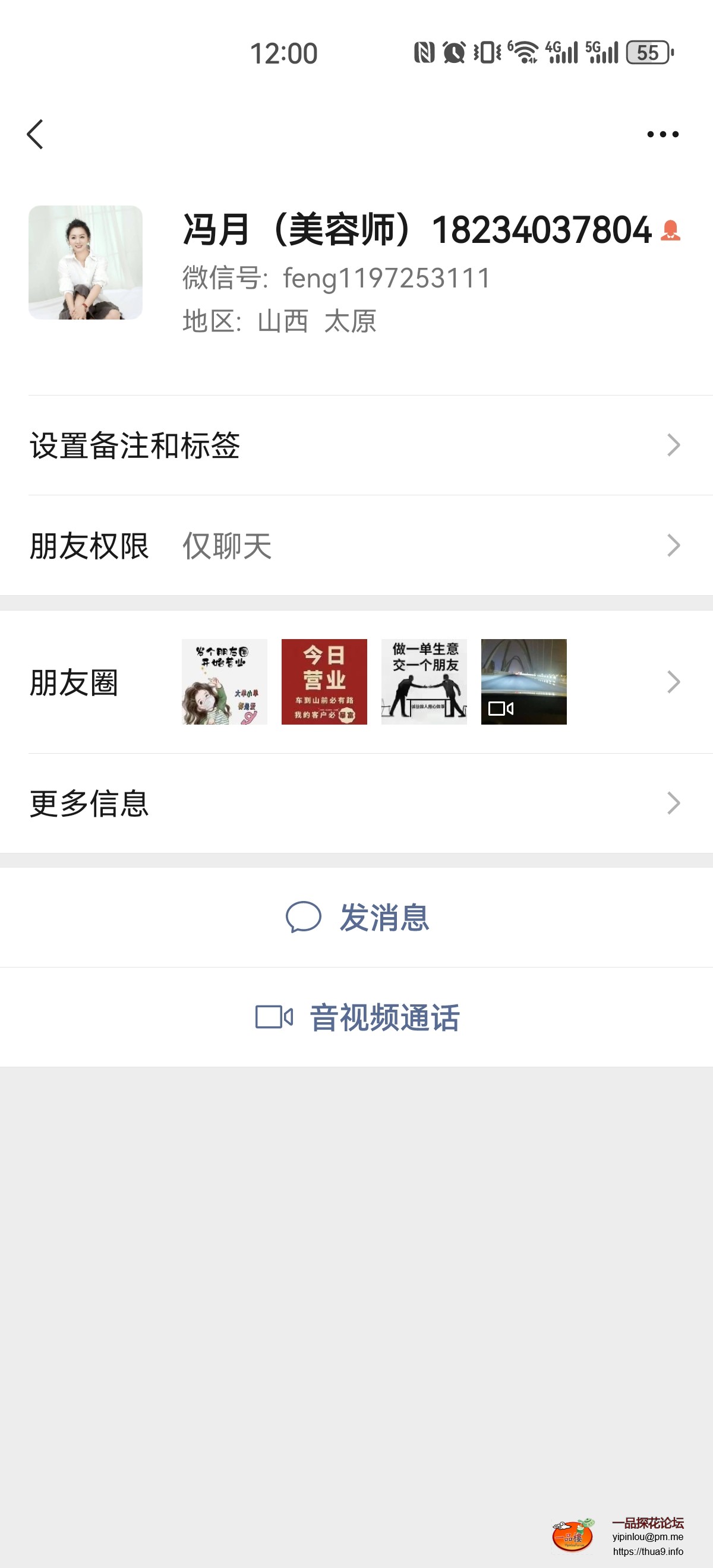Screen dimensions: 713x1568
Task: Tap the battery indicator showing 55
Action: 648,53
